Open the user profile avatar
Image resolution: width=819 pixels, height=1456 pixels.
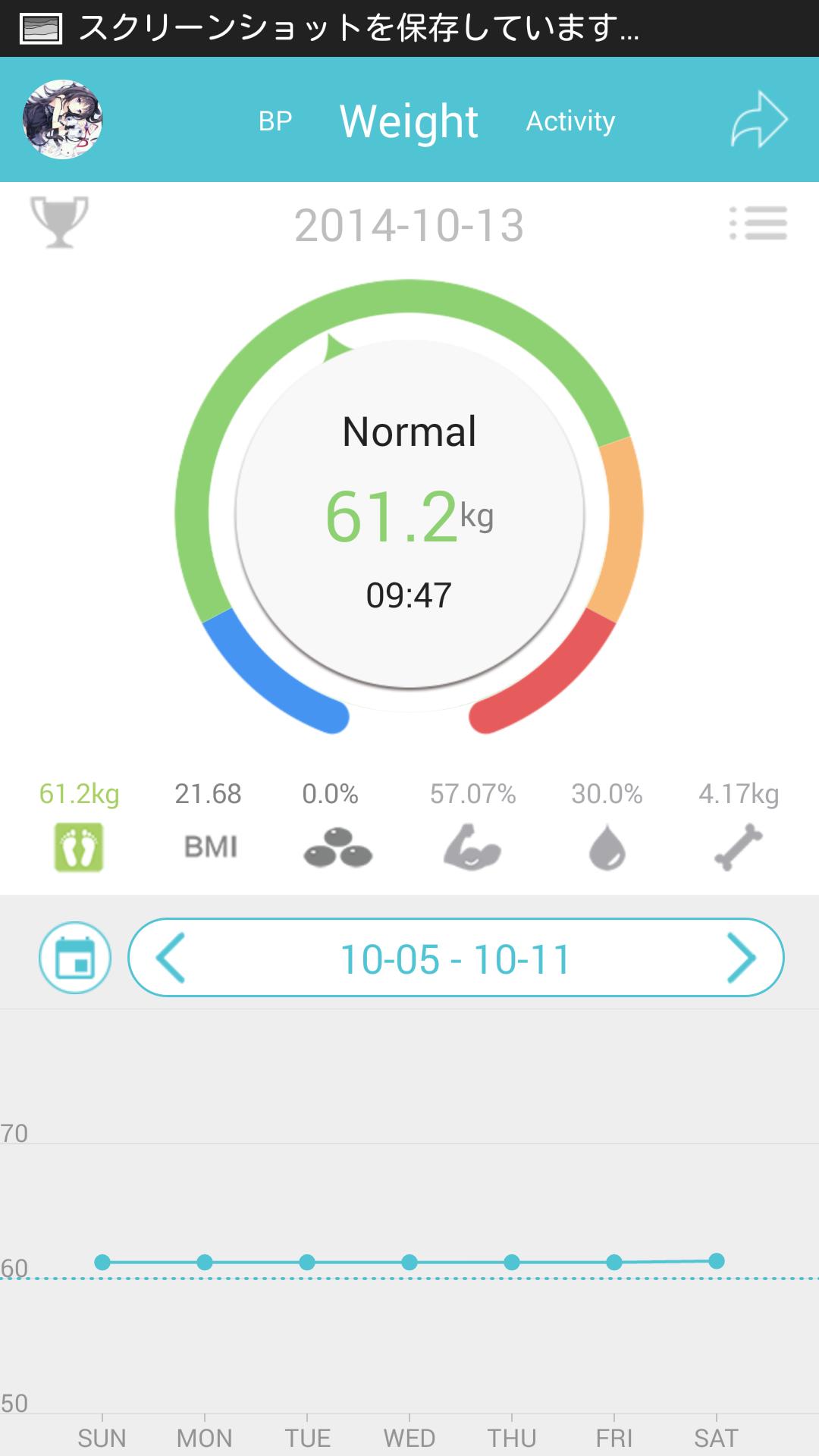point(62,120)
